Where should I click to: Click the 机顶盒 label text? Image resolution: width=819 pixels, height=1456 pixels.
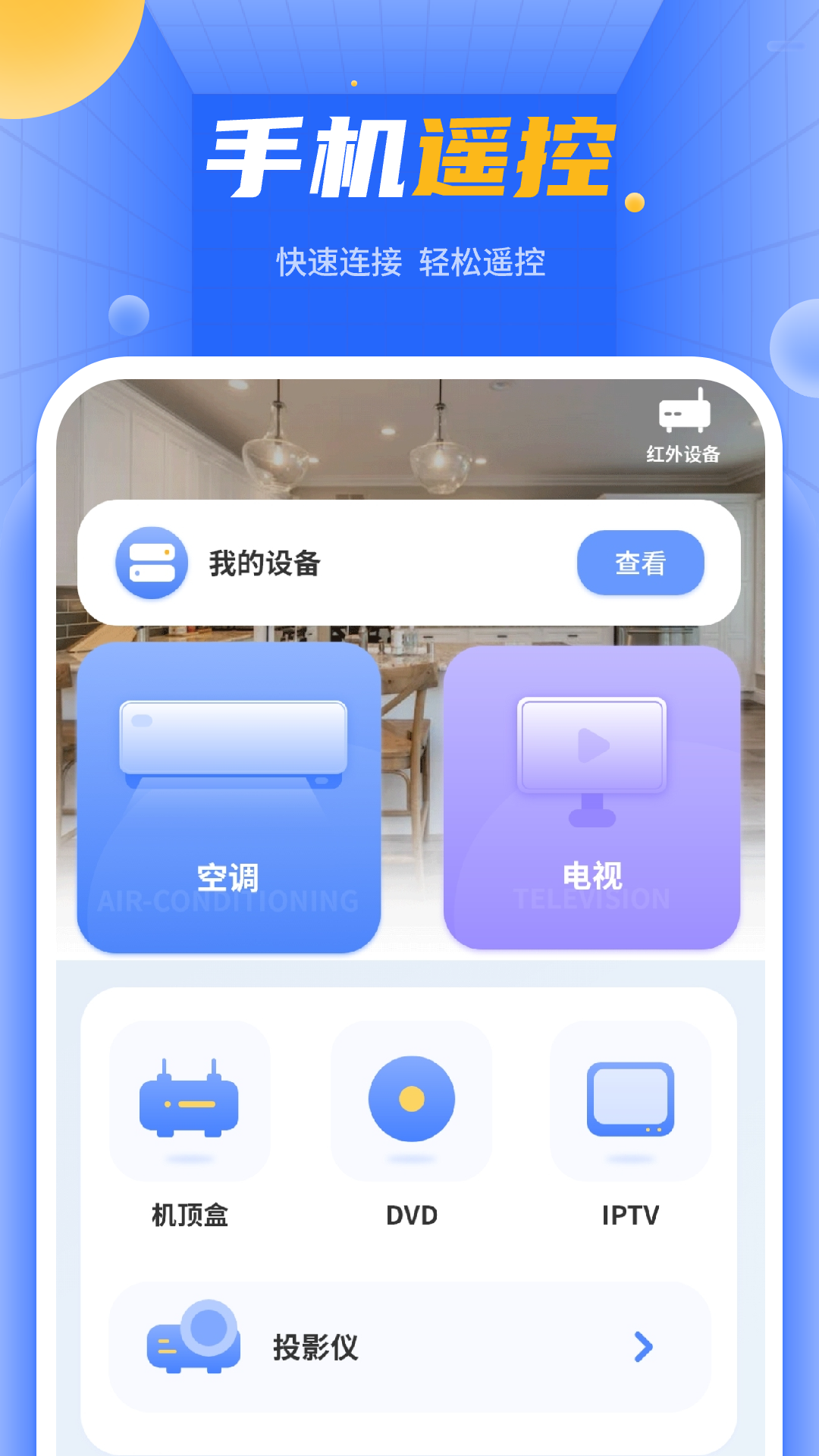click(x=190, y=1216)
